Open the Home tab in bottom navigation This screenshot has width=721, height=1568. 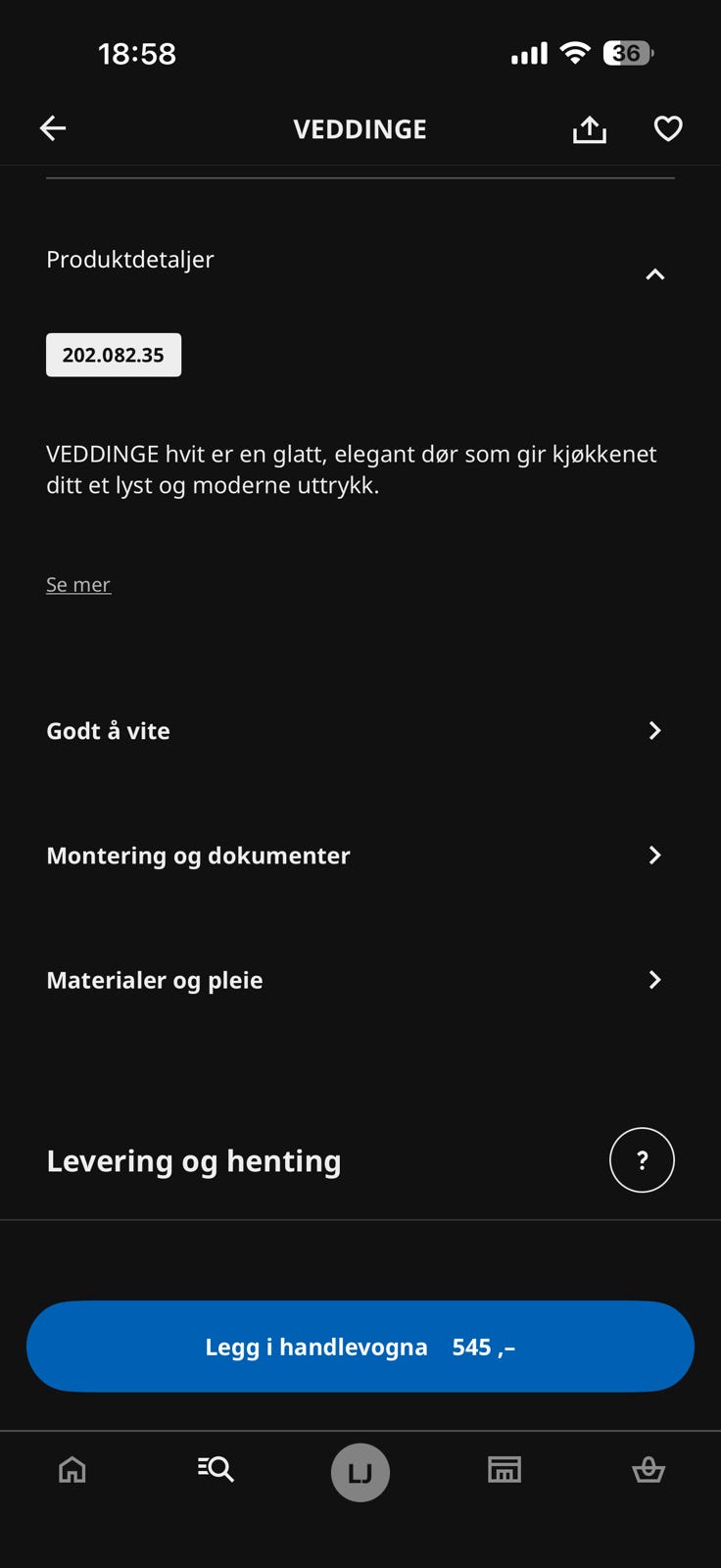72,1469
